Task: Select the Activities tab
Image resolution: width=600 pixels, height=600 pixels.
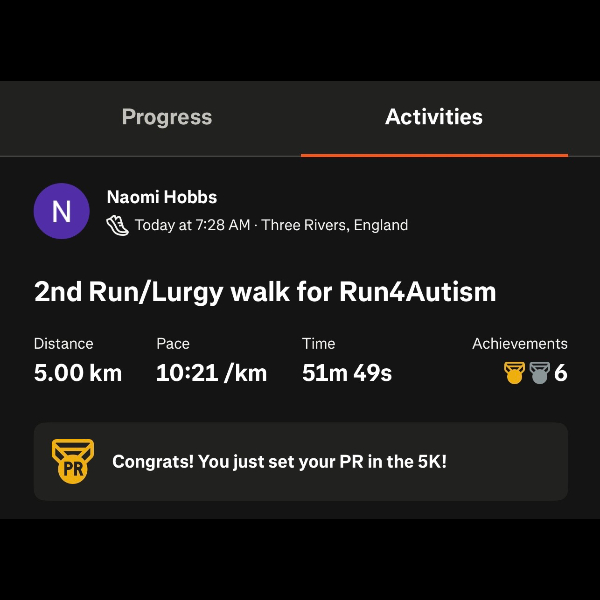Action: (x=434, y=118)
